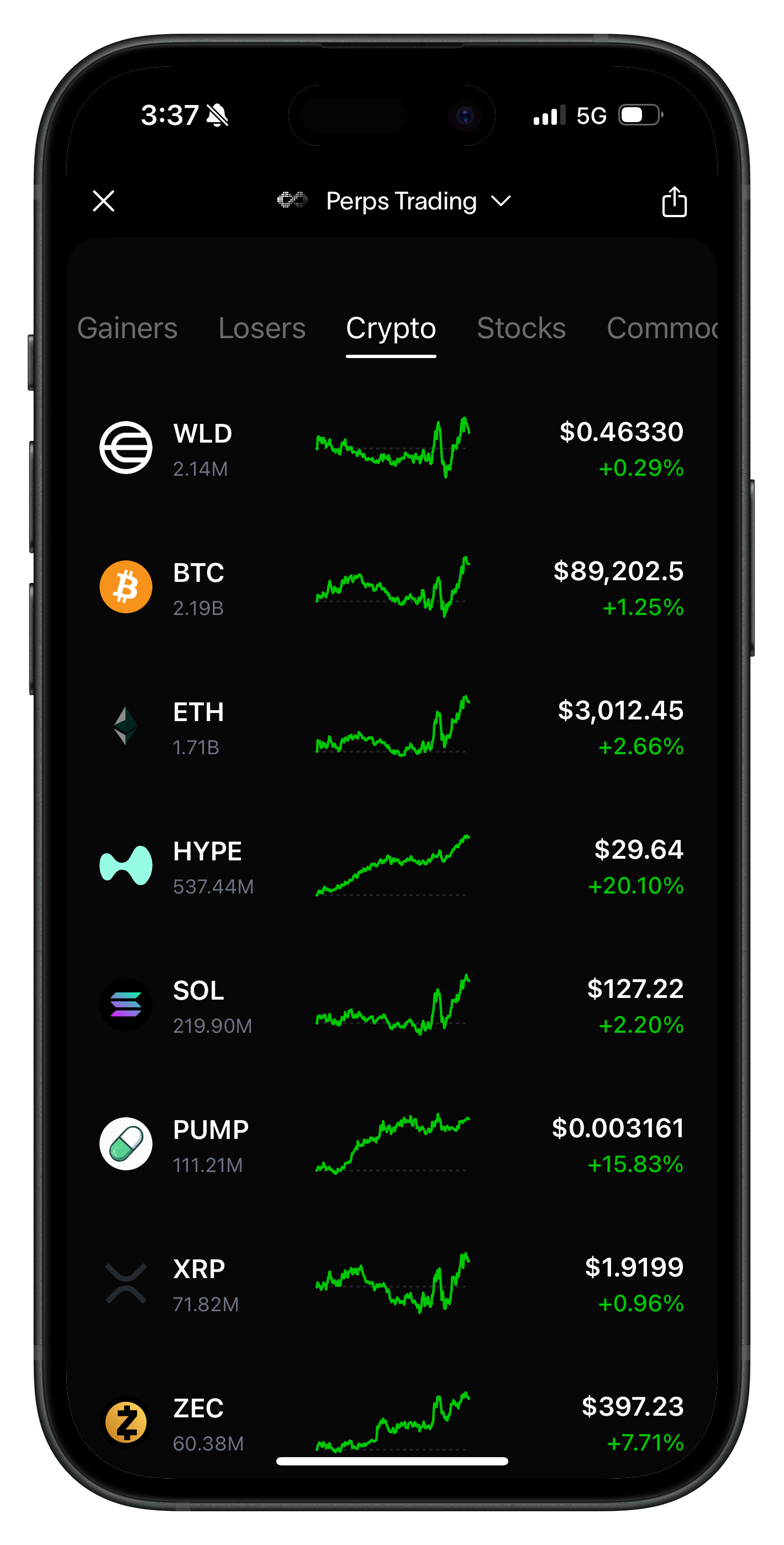Select the PUMP pill icon
This screenshot has height=1545, width=784.
(125, 1143)
